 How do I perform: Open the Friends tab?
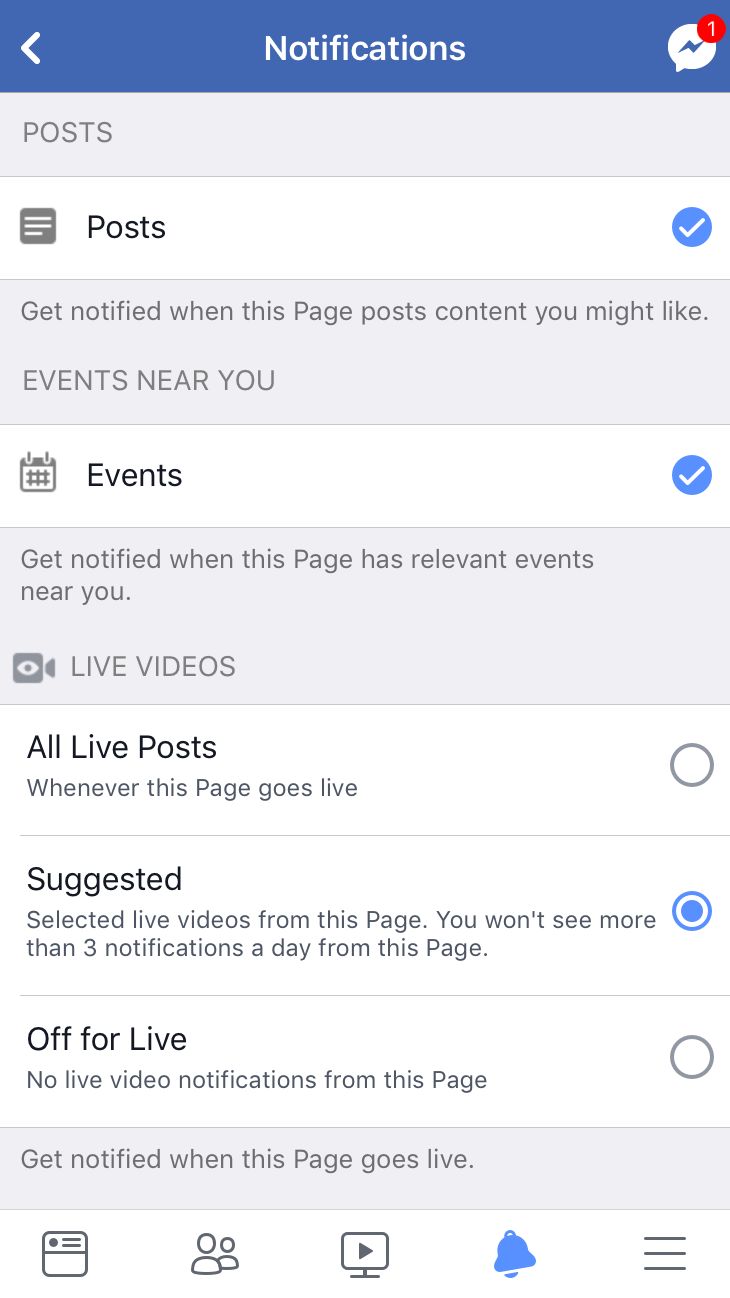[x=215, y=1254]
